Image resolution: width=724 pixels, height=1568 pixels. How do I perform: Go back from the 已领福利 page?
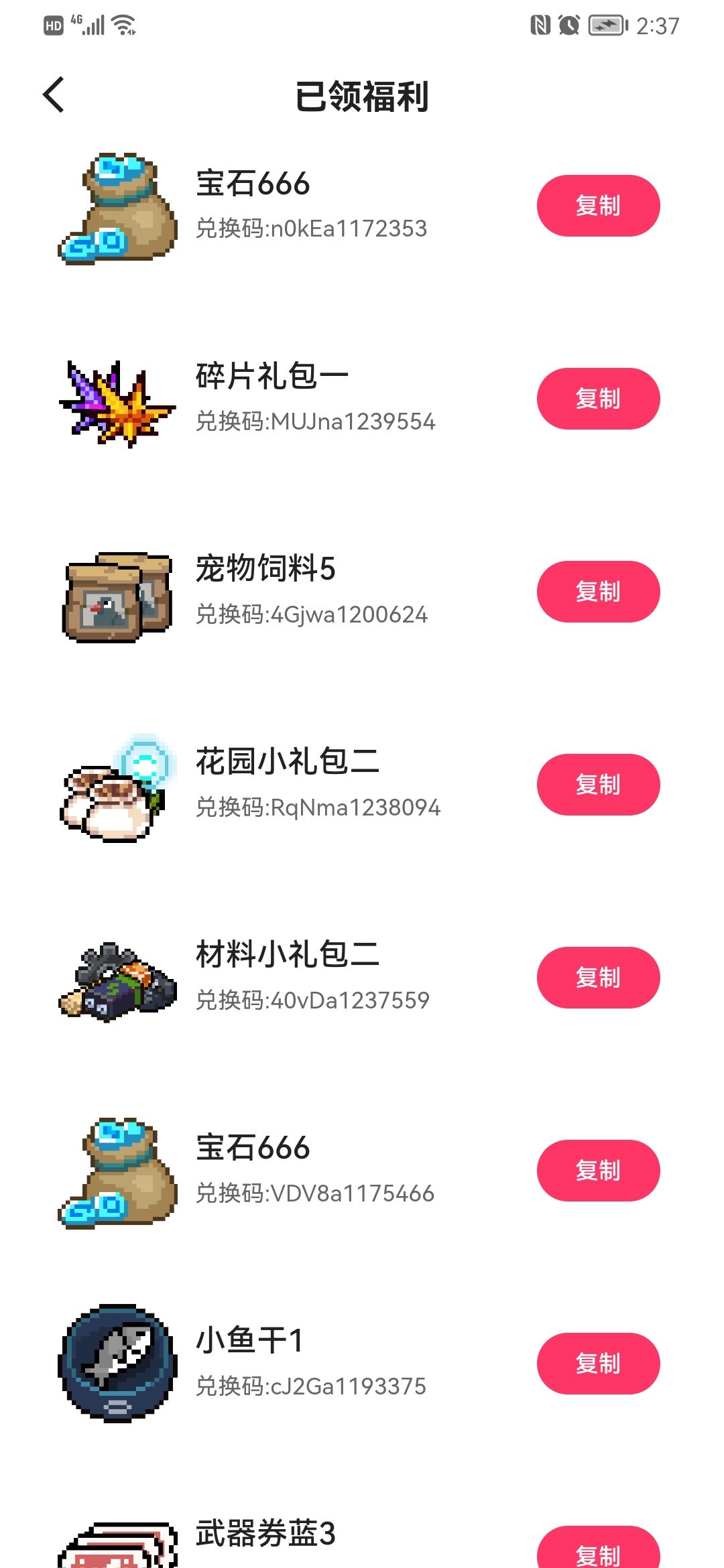coord(54,94)
